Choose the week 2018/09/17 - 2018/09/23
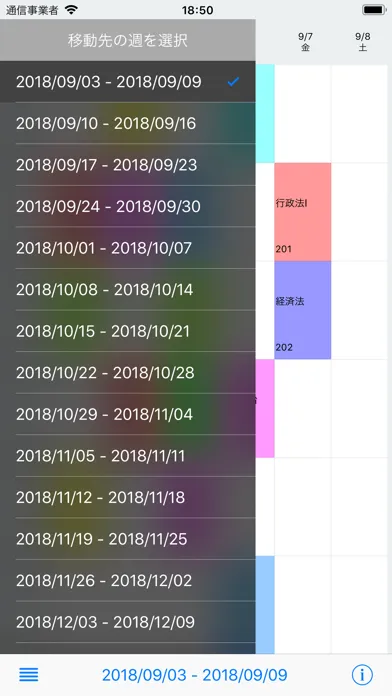The height and width of the screenshot is (696, 392). (x=127, y=165)
